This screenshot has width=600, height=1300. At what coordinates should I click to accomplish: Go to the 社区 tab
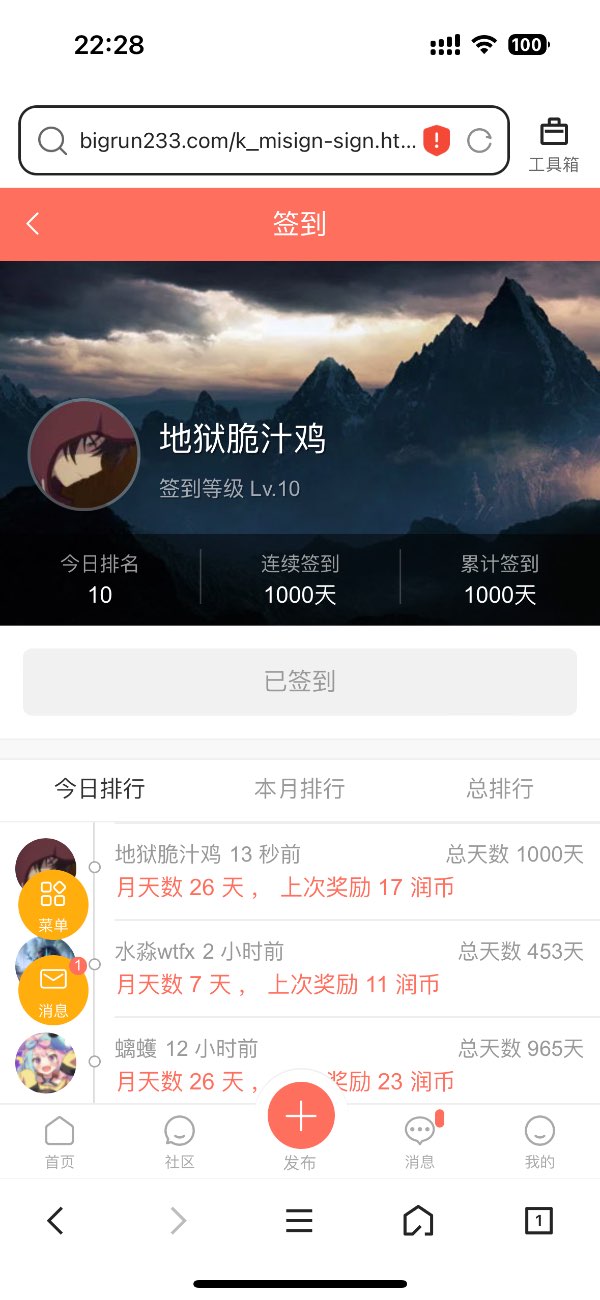pos(180,1142)
